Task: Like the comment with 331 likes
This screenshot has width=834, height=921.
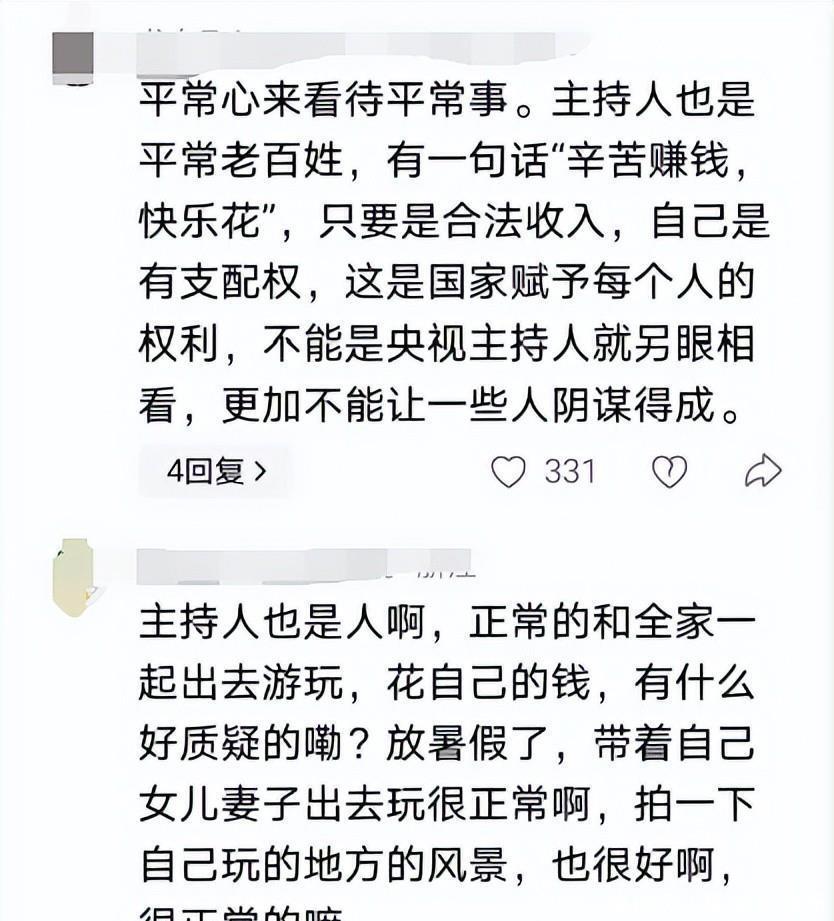Action: (x=509, y=471)
